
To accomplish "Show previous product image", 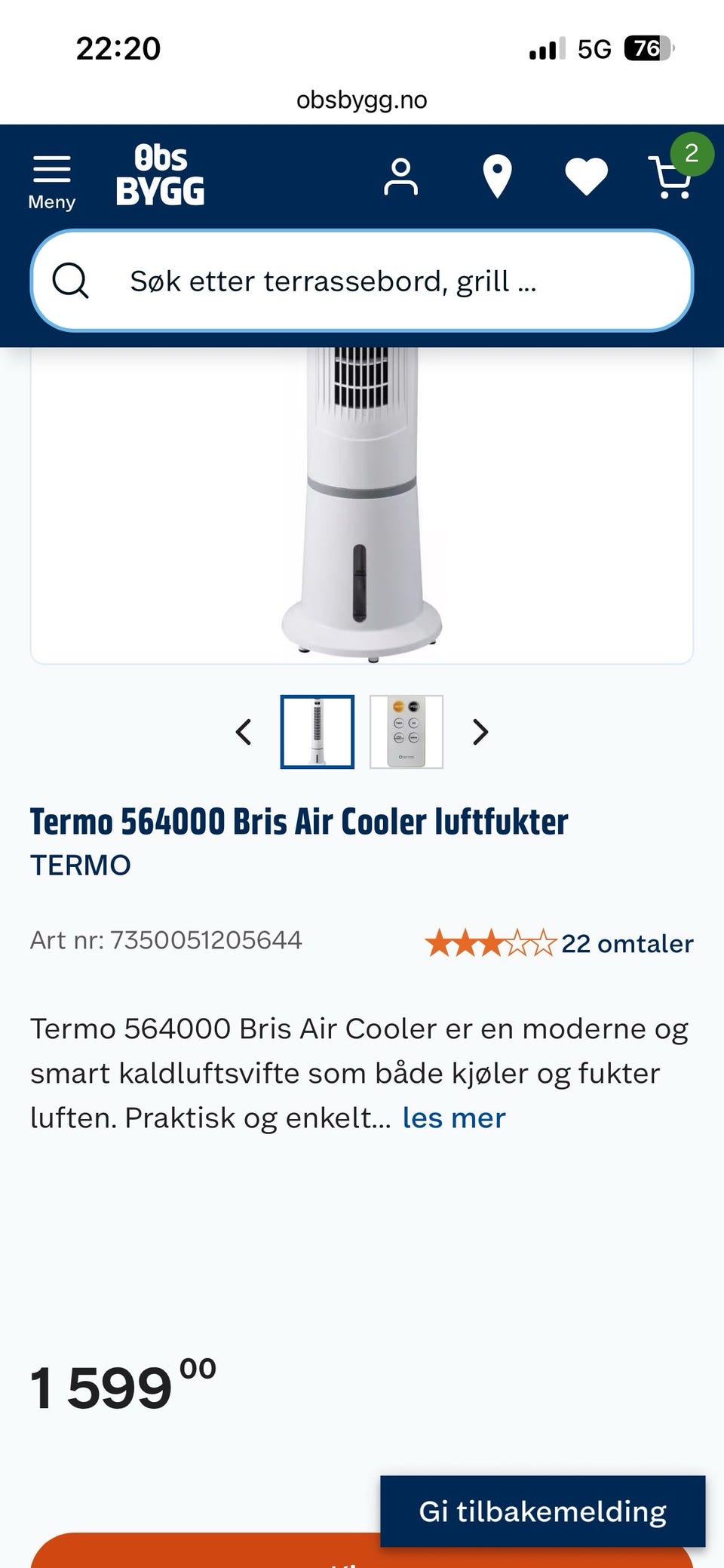I will [244, 732].
